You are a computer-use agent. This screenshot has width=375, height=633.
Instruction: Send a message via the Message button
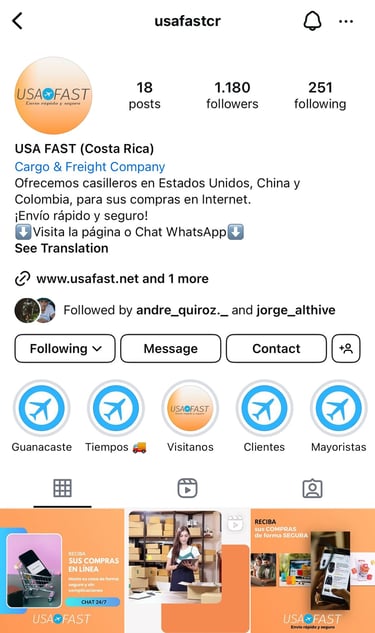(171, 348)
